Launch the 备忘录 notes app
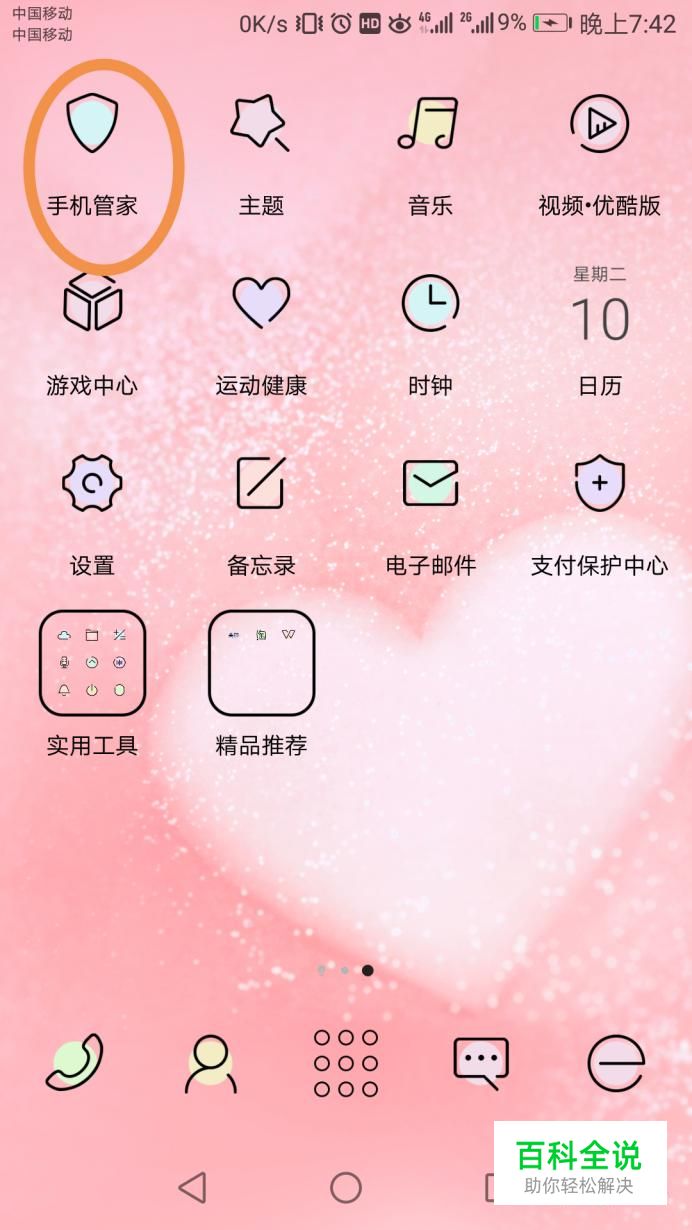 click(x=261, y=484)
